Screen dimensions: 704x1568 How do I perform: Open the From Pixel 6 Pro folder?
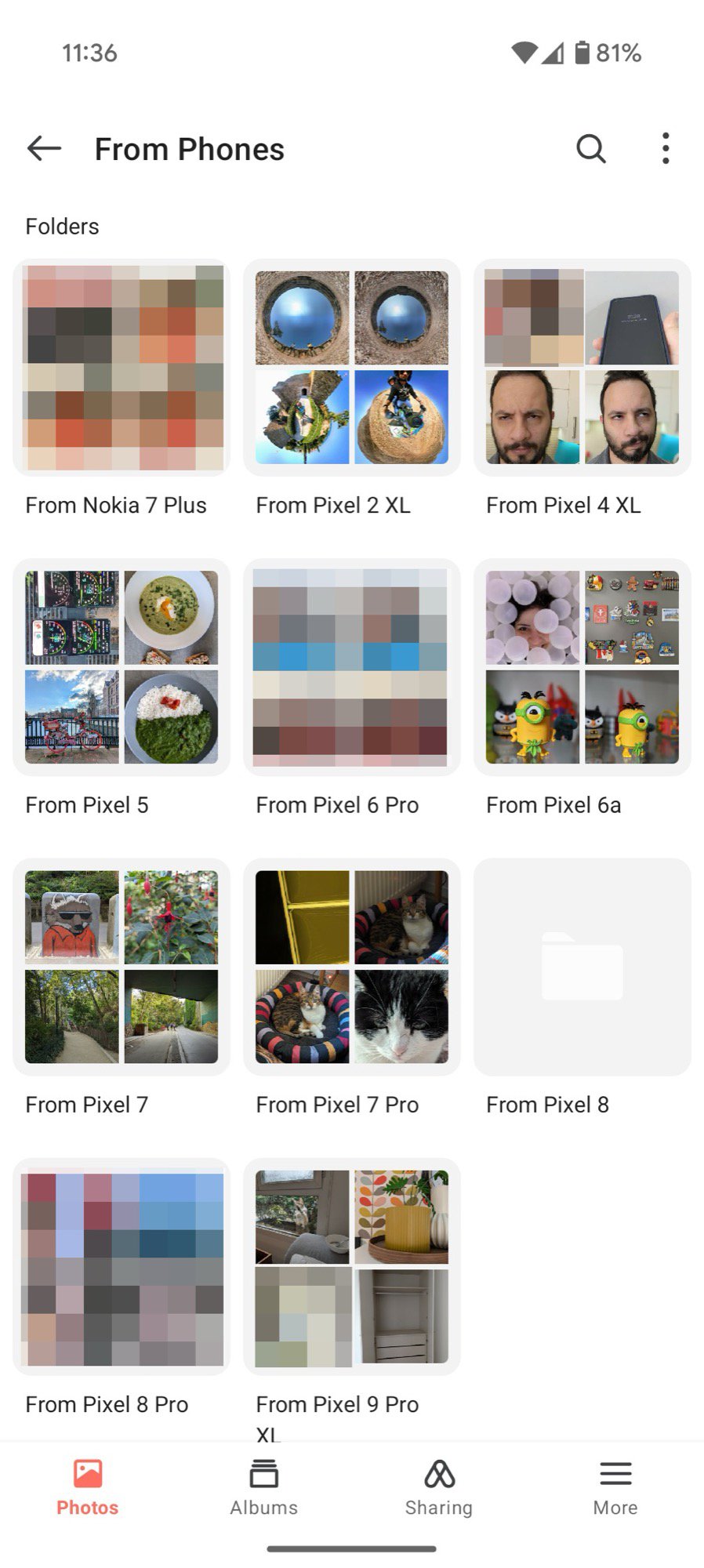351,667
